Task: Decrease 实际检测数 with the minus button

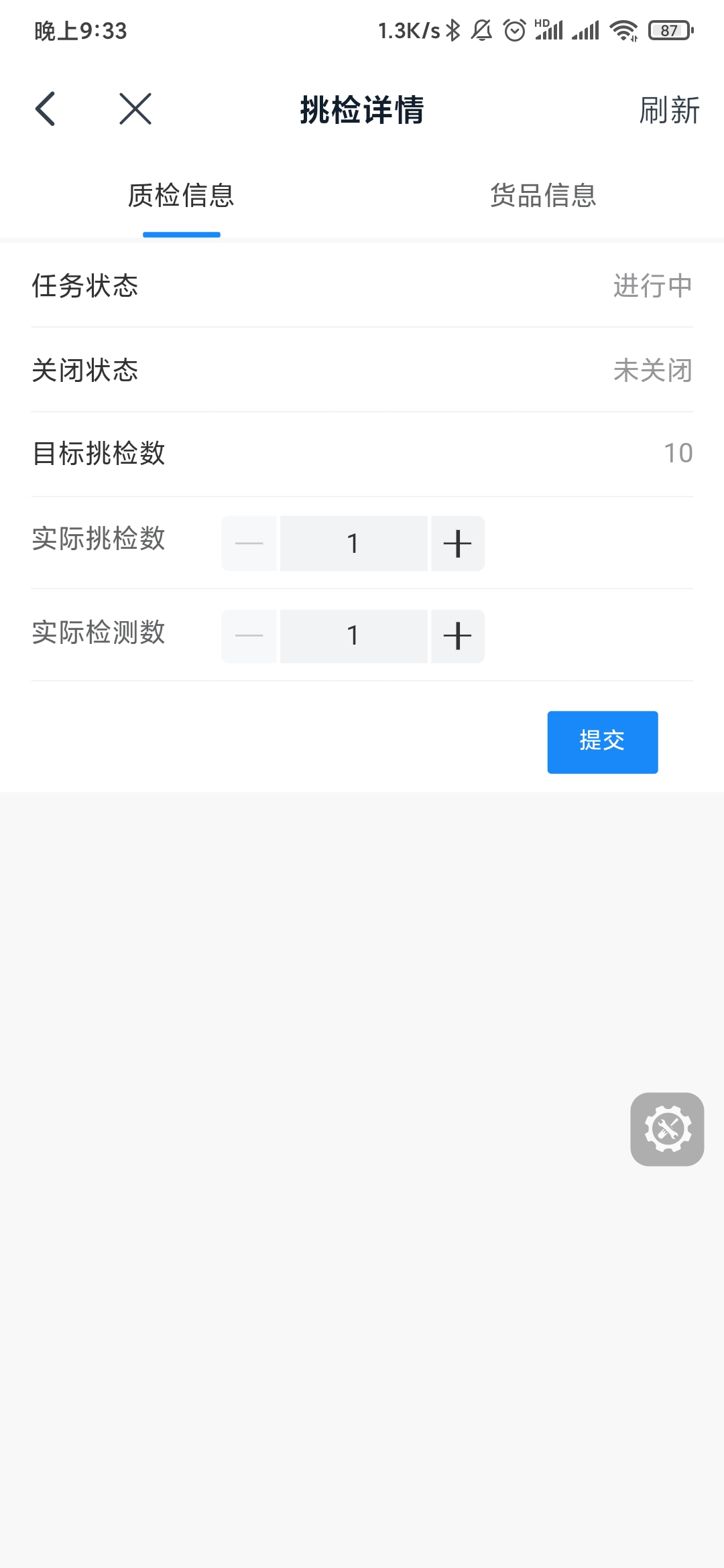Action: [249, 636]
